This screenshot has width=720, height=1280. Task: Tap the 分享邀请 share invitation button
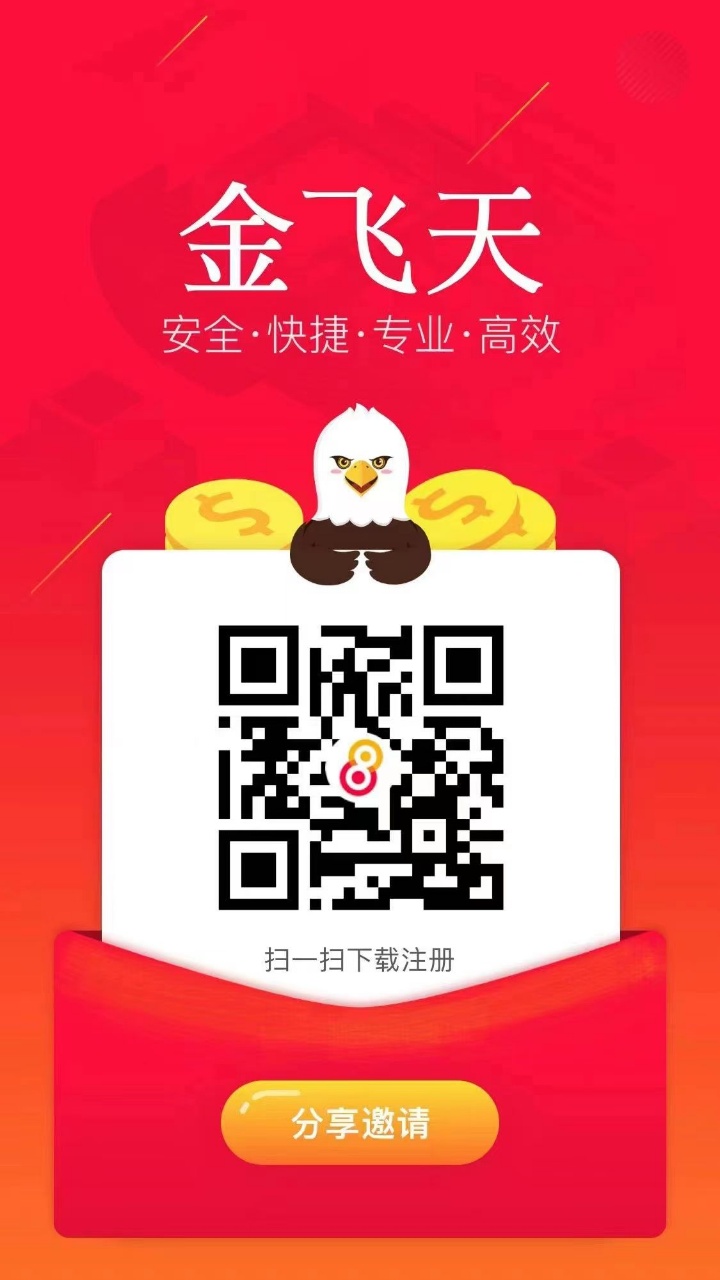pos(360,1123)
